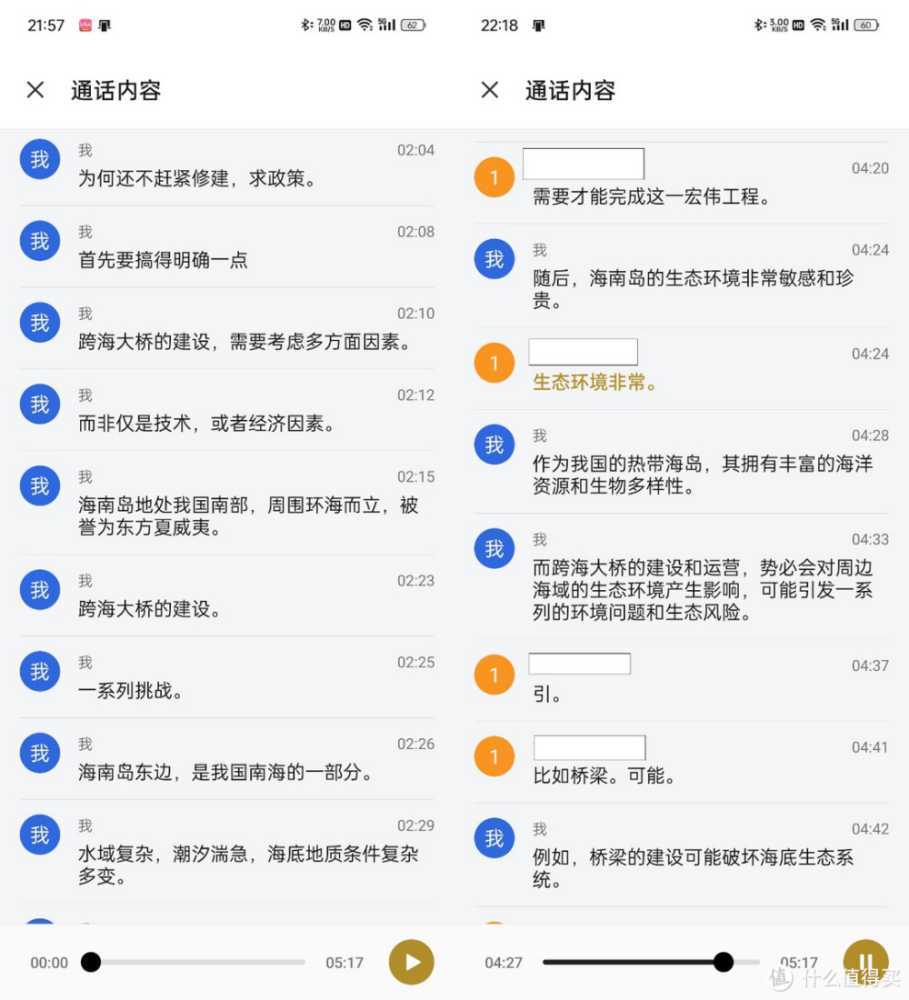
Task: Tap the left recording's progress slider handle
Action: coord(91,961)
